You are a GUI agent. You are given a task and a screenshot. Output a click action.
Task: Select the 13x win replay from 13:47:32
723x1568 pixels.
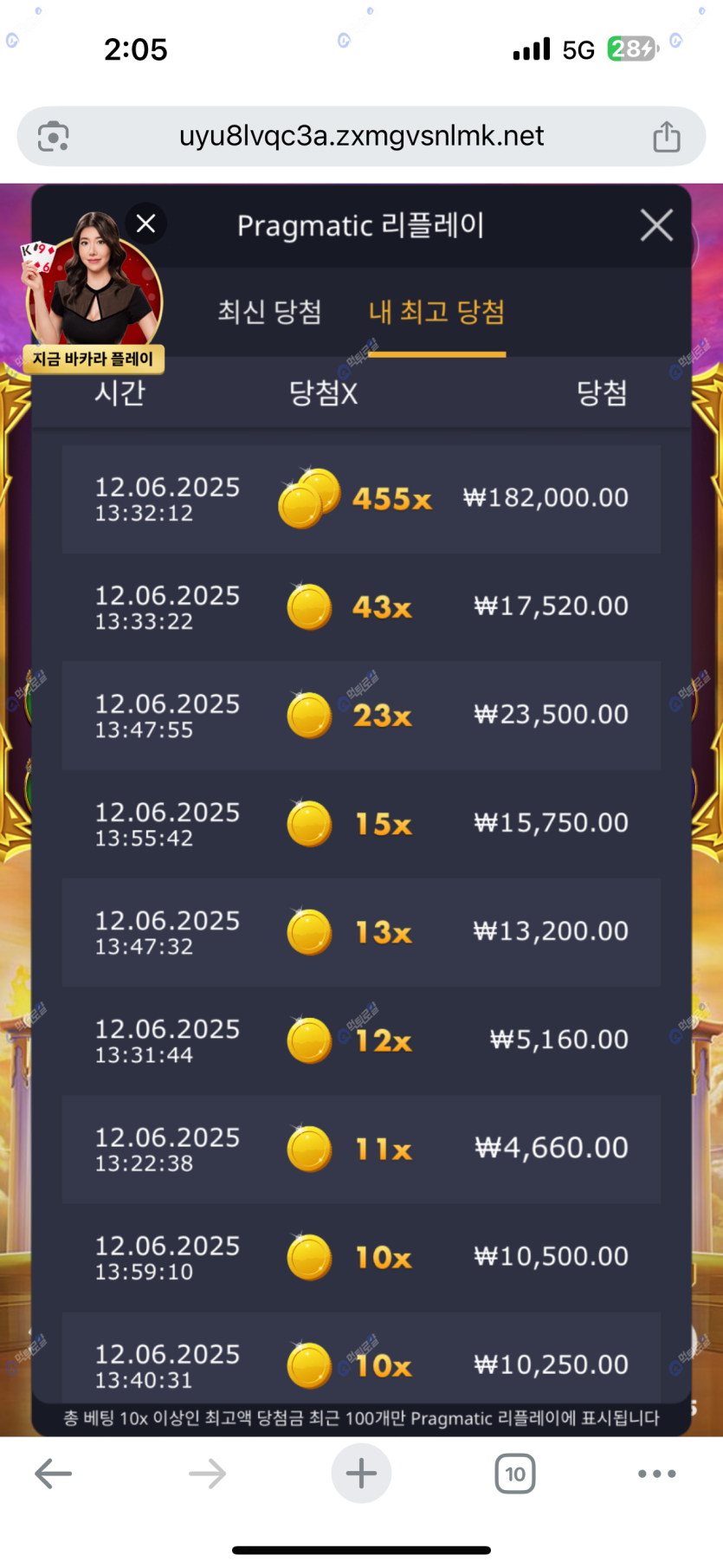point(361,932)
